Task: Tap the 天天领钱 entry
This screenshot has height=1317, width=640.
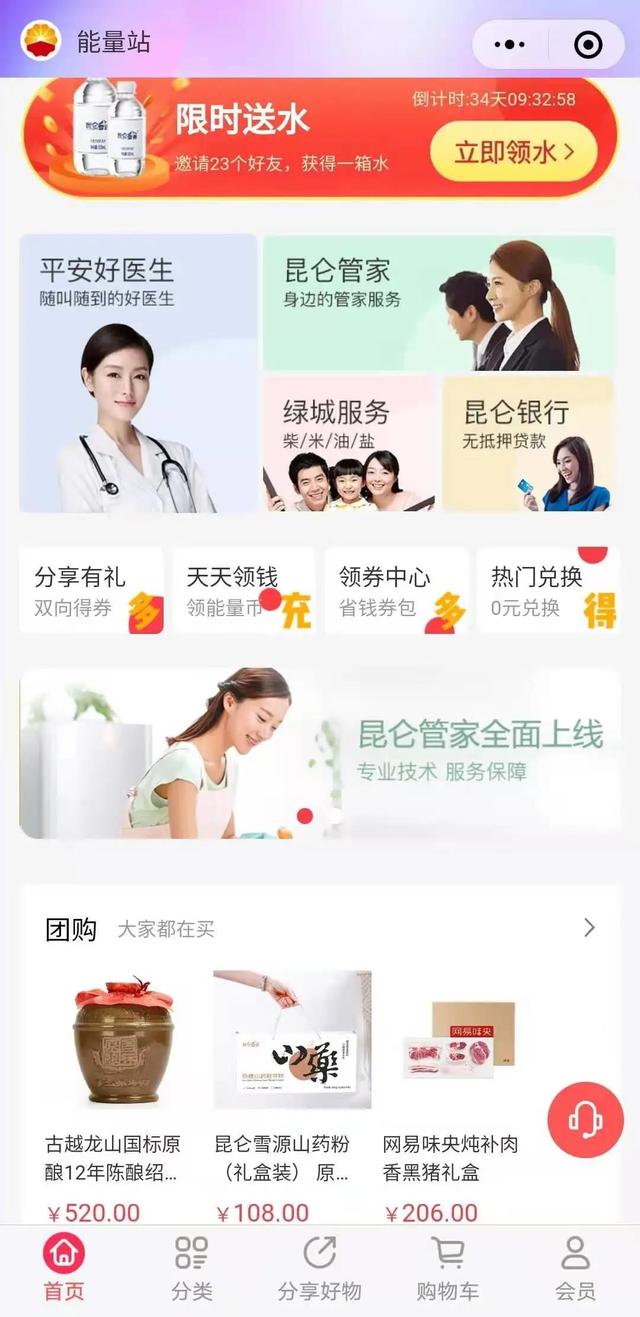Action: tap(243, 590)
